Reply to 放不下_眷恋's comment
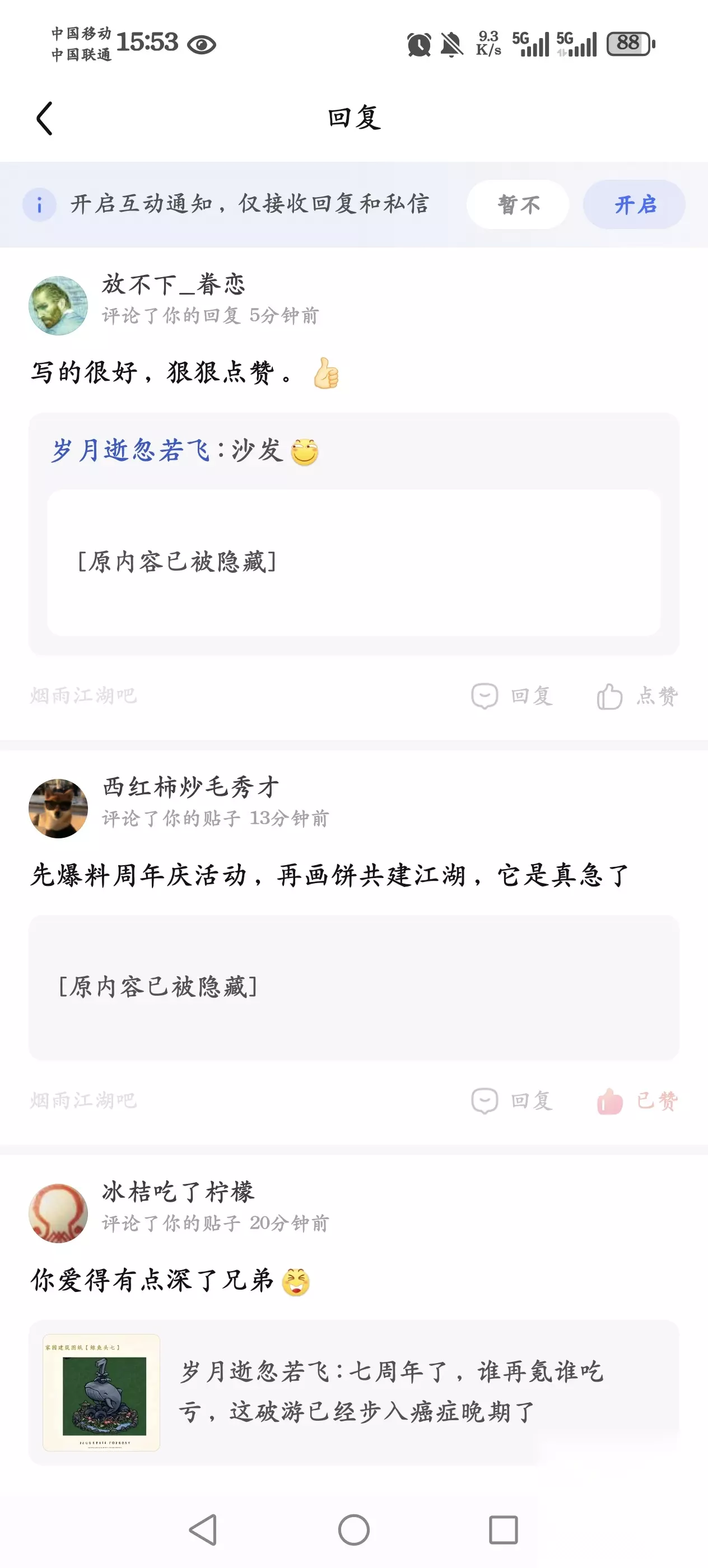This screenshot has height=1568, width=708. pyautogui.click(x=512, y=696)
